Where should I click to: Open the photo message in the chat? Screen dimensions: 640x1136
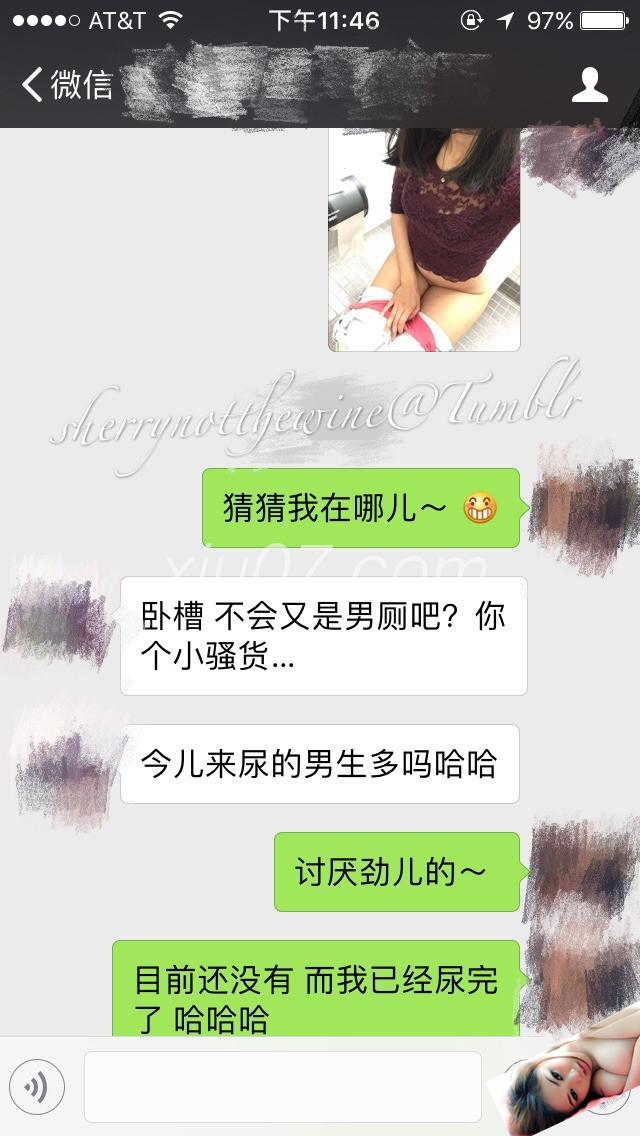pyautogui.click(x=424, y=240)
